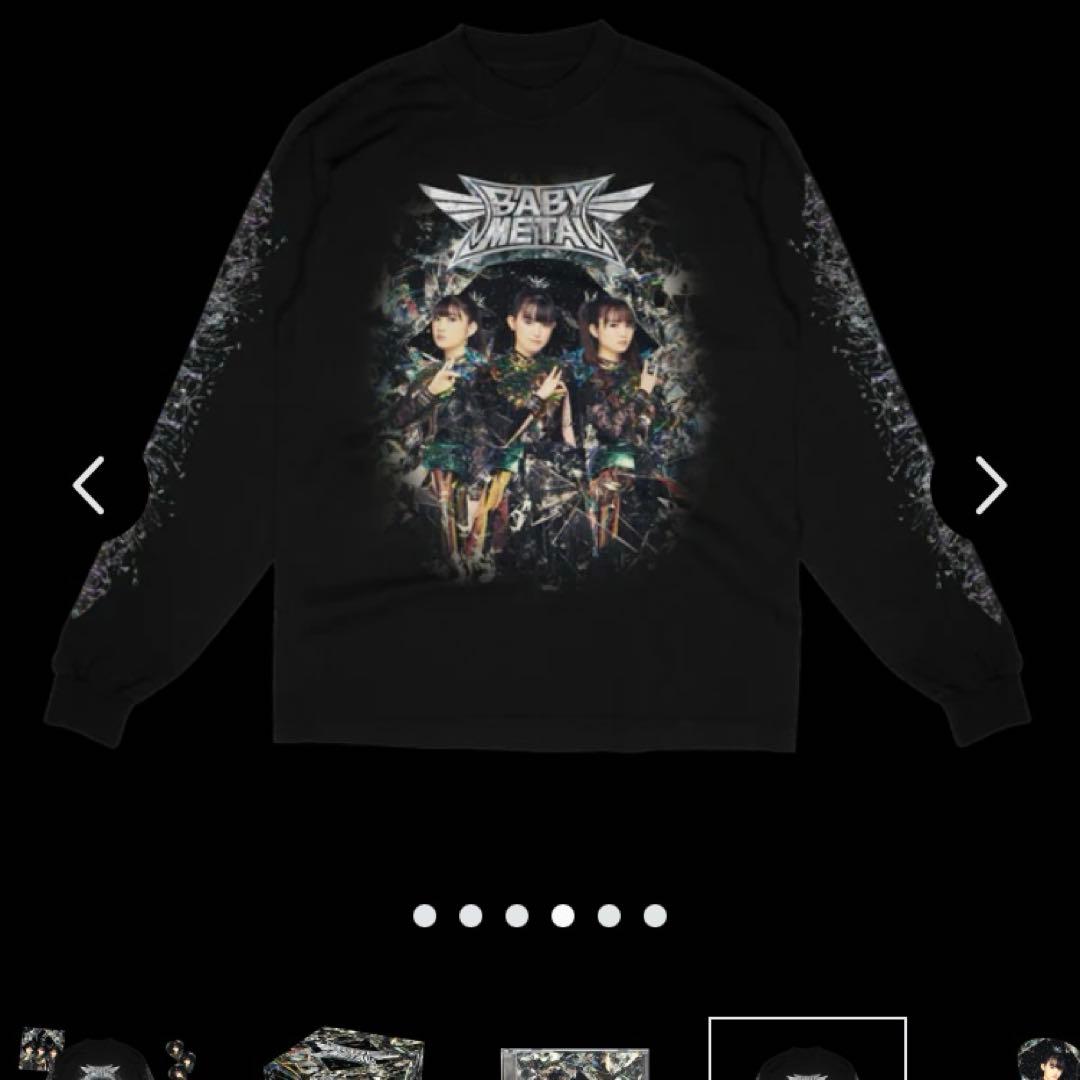Viewport: 1080px width, 1080px height.
Task: Select the highlighted long-sleeve shirt thumbnail
Action: click(807, 1052)
